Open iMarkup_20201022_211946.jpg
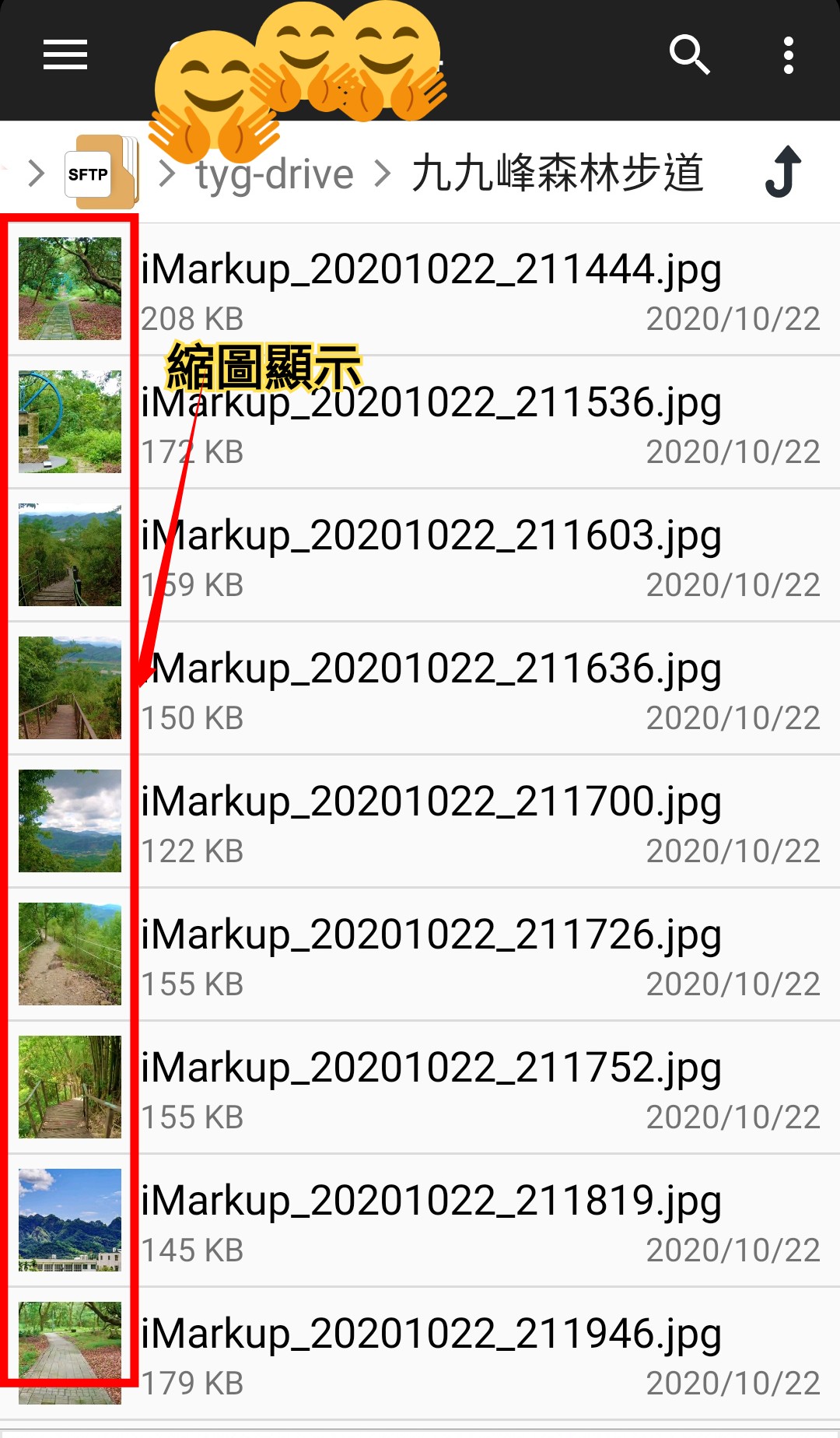Image resolution: width=840 pixels, height=1438 pixels. [420, 1354]
